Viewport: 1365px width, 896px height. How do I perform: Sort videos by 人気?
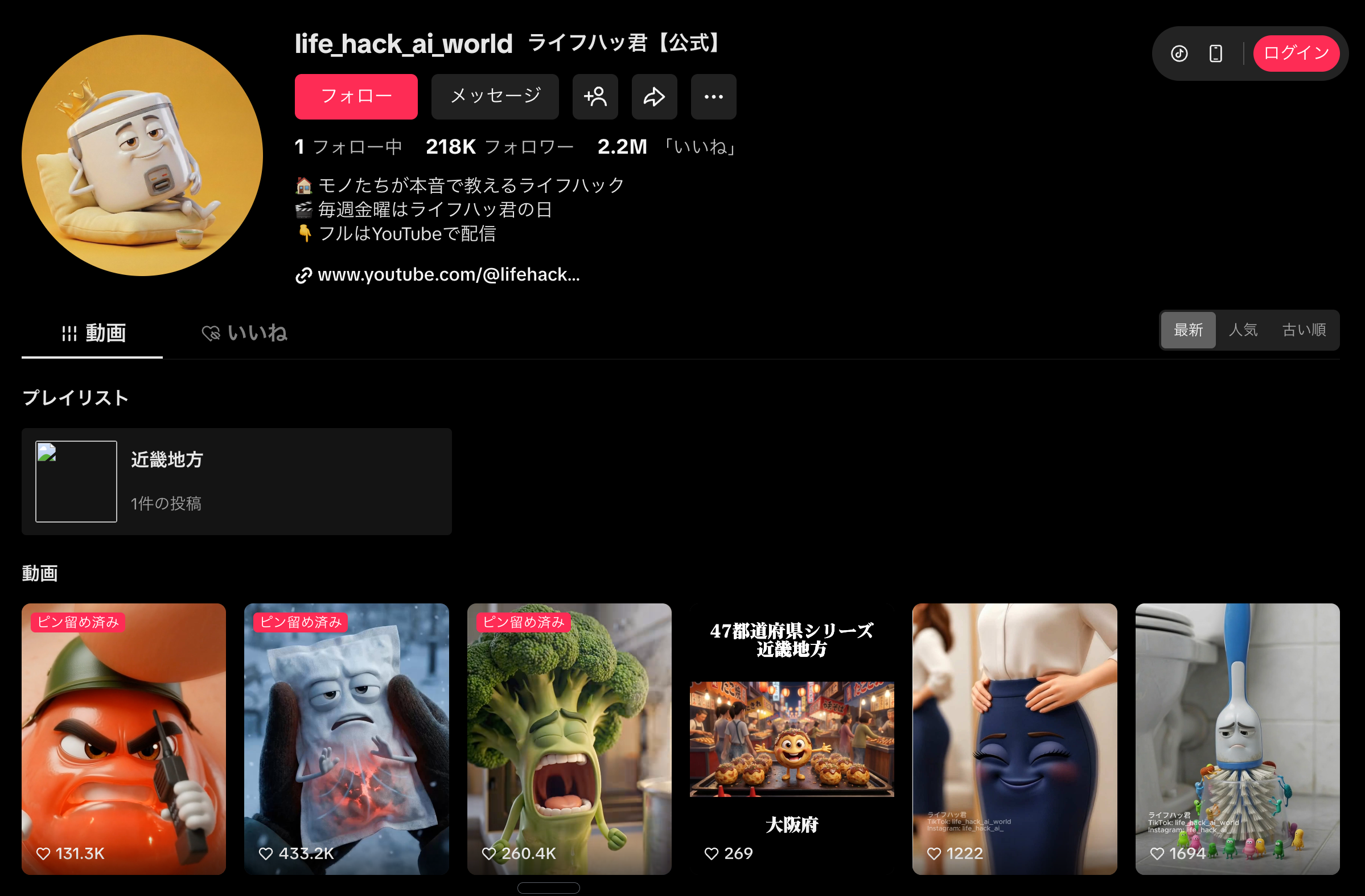(x=1243, y=330)
